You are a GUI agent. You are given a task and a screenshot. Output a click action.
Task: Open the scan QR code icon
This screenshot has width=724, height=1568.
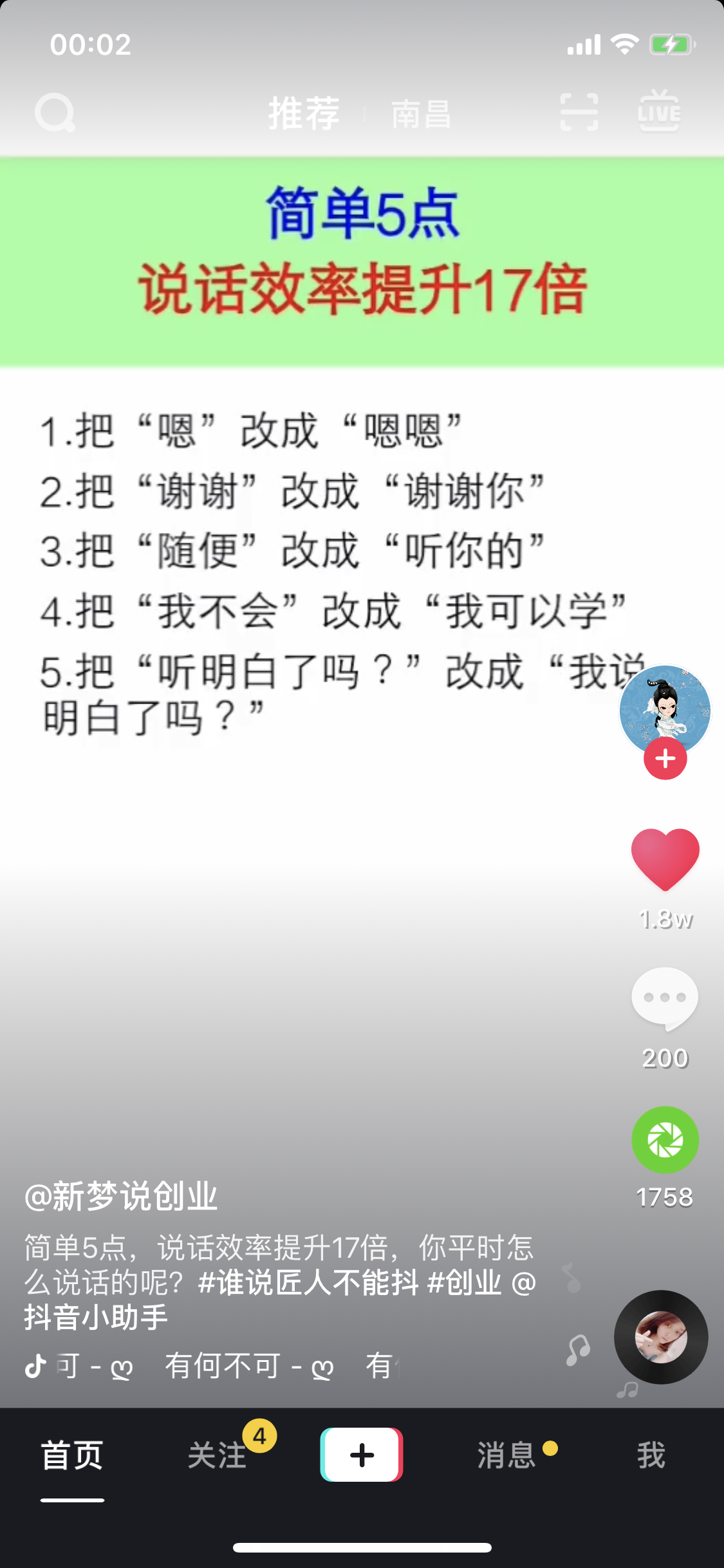(579, 113)
